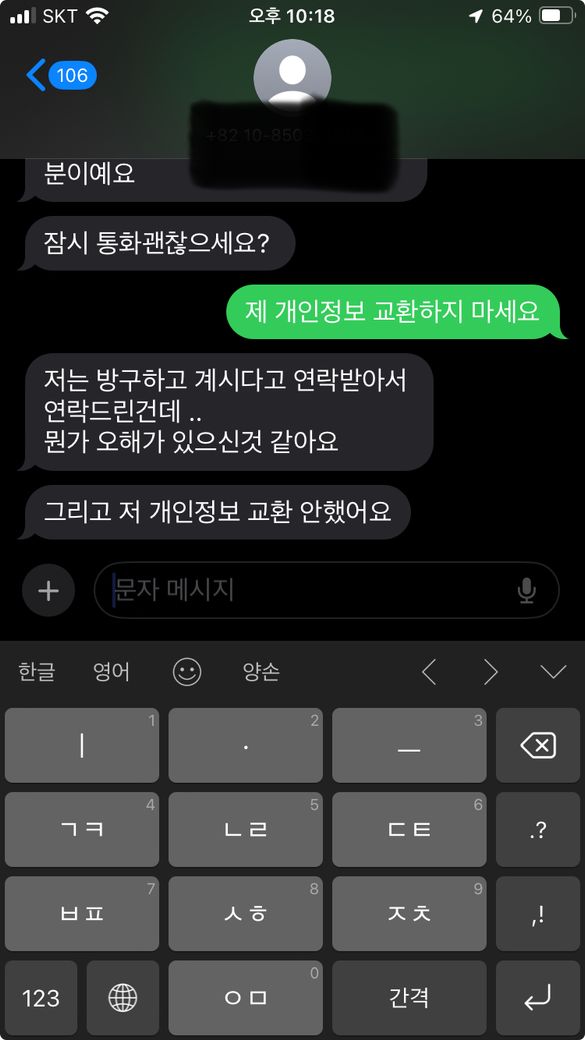Screen dimensions: 585x1040
Task: Switch to the 123 number keyboard
Action: coord(41,998)
